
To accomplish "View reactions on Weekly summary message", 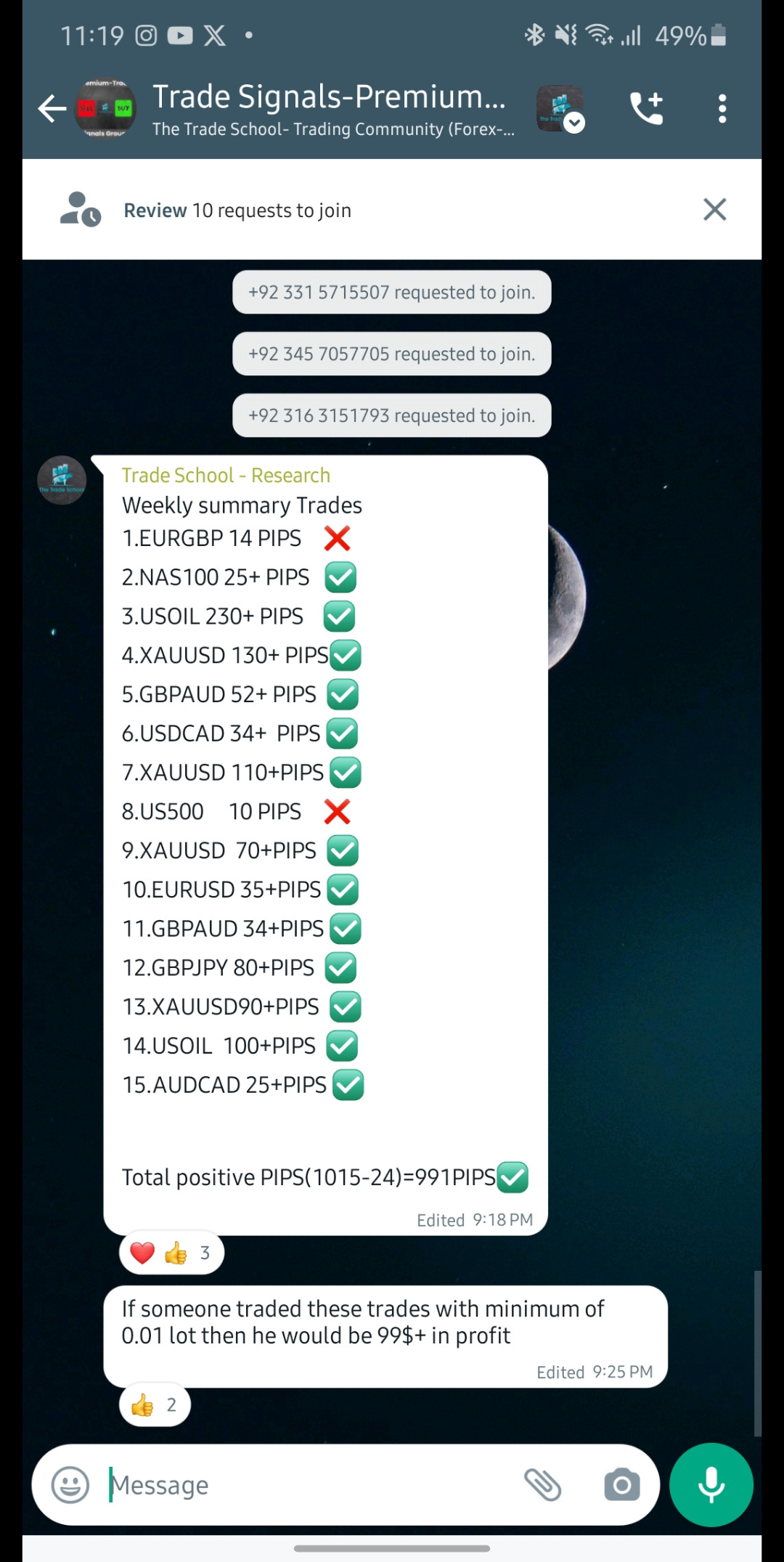I will [171, 1253].
